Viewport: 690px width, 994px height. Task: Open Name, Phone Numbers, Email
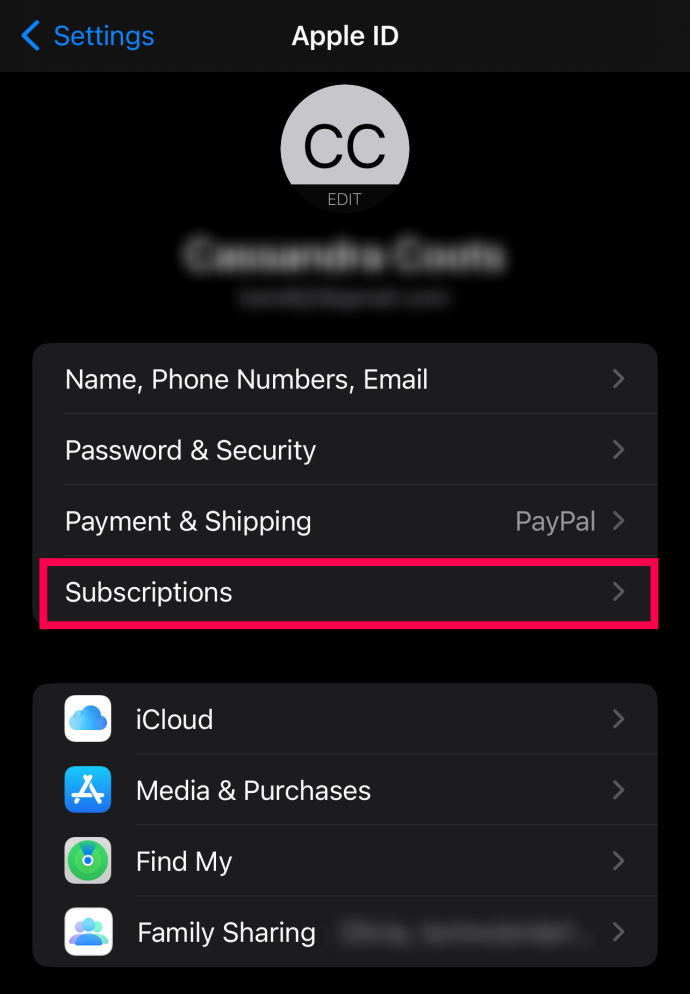click(345, 380)
